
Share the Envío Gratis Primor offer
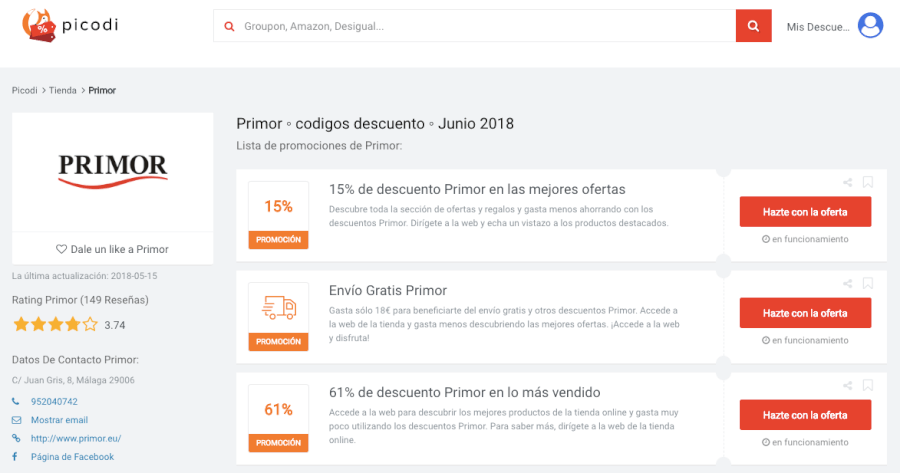pos(848,284)
